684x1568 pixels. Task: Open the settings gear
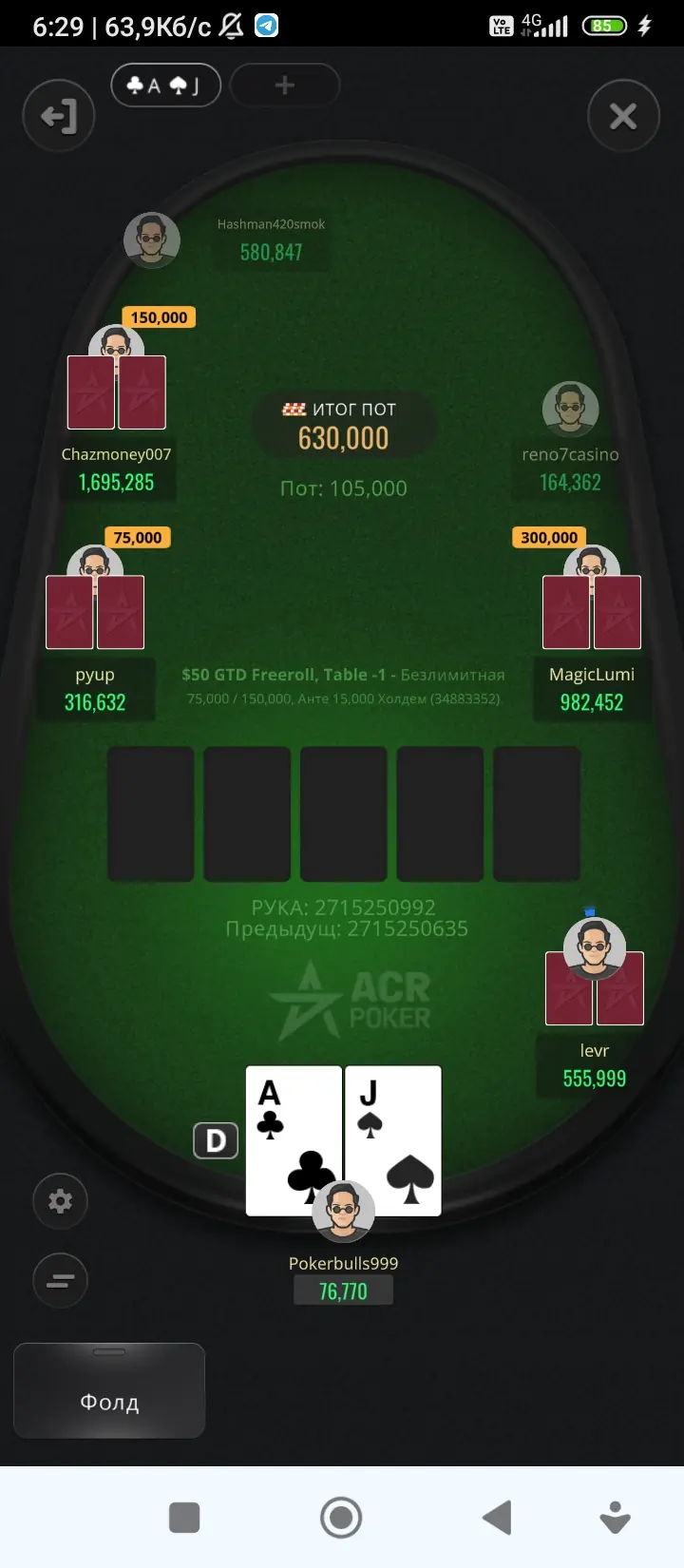click(60, 1201)
